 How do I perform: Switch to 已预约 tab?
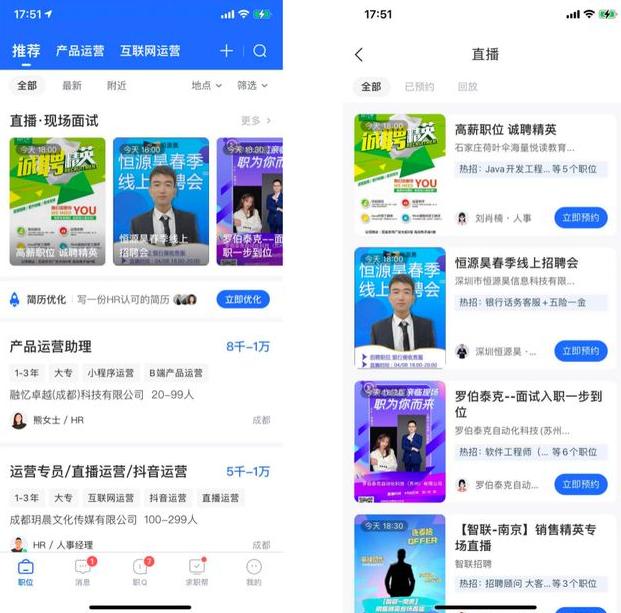420,87
